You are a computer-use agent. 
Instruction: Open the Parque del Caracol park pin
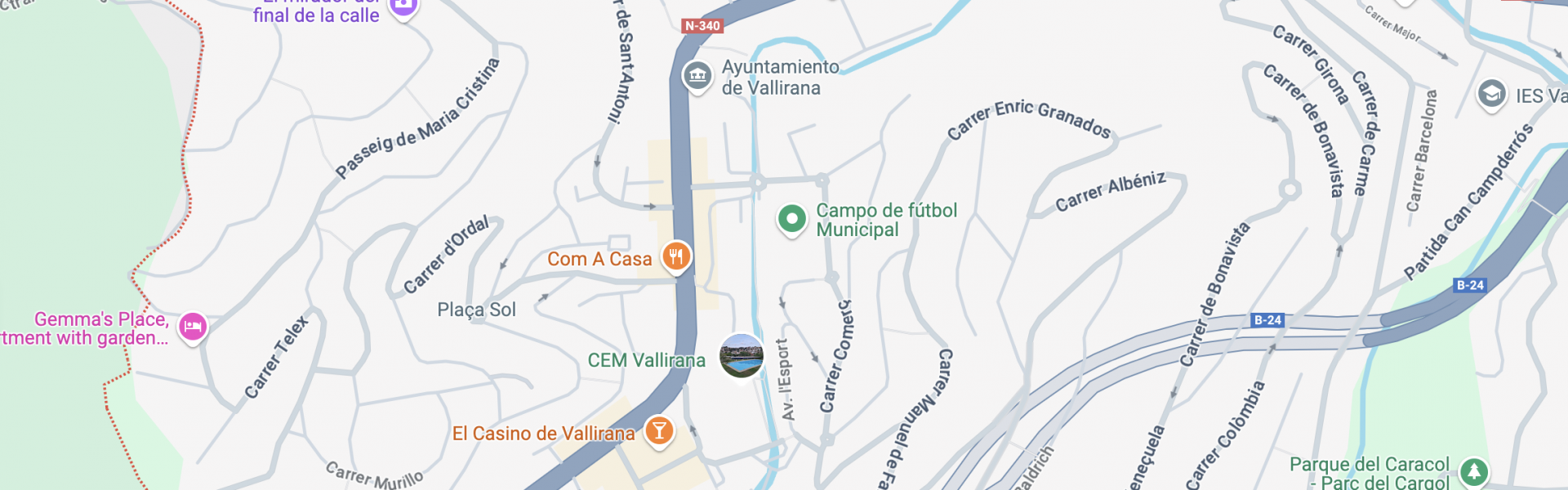1473,471
